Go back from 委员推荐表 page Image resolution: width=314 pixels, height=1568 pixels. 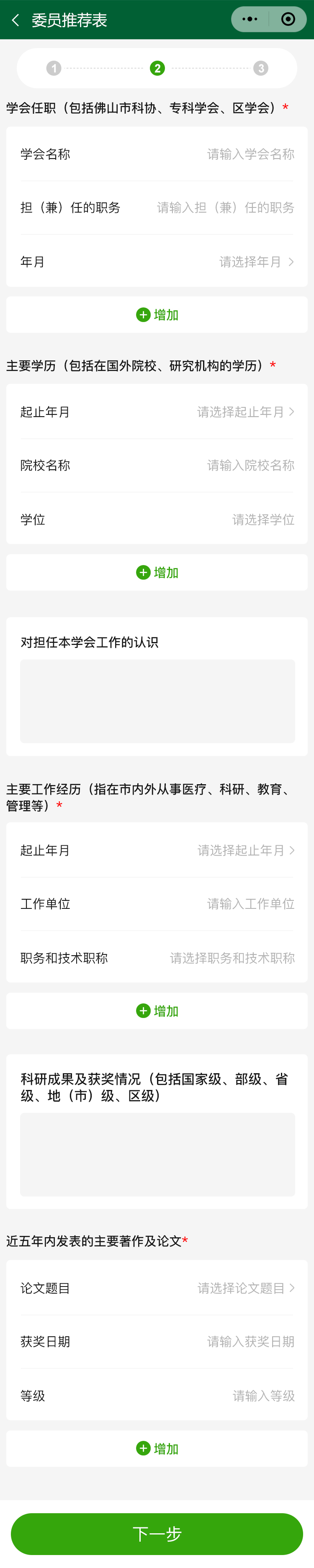tap(16, 20)
